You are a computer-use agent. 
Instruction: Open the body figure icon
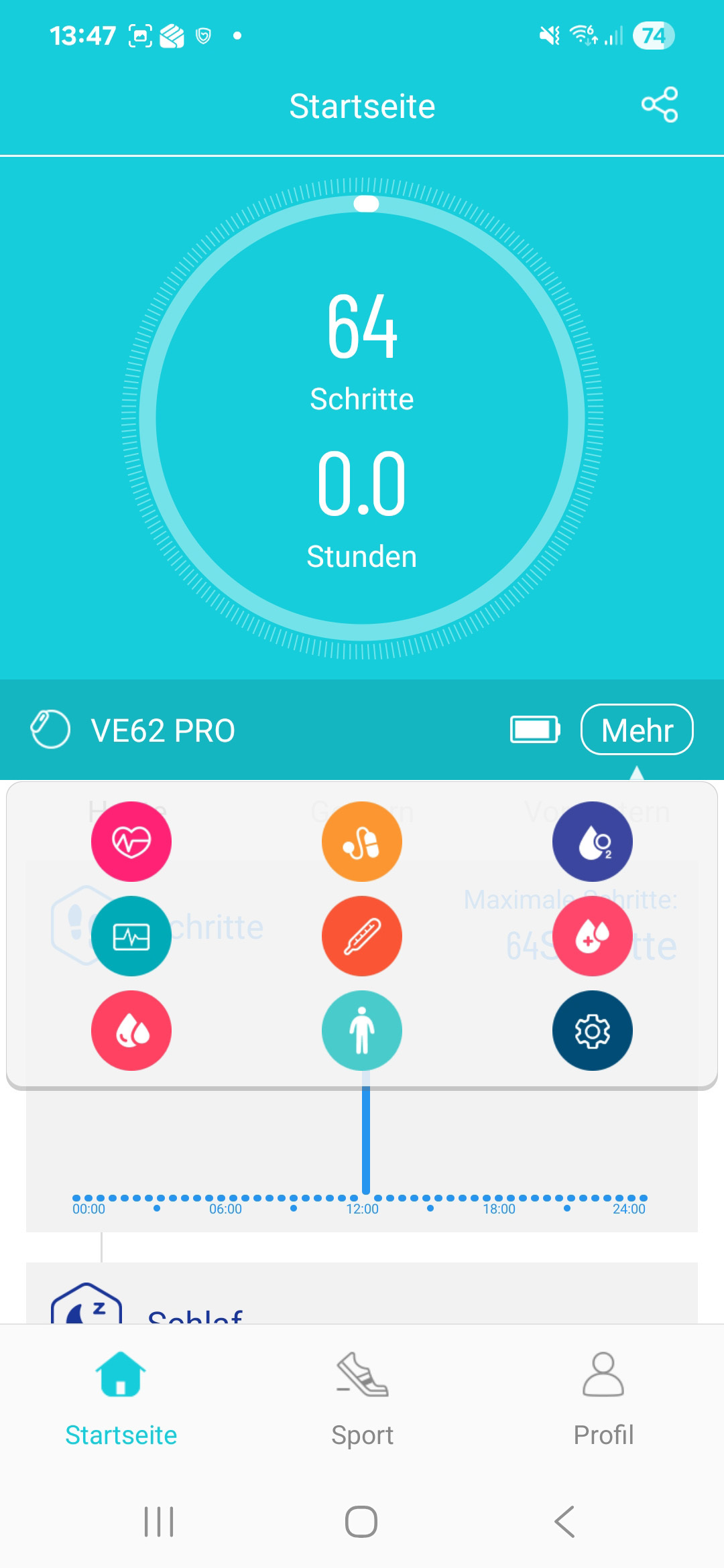[362, 1031]
